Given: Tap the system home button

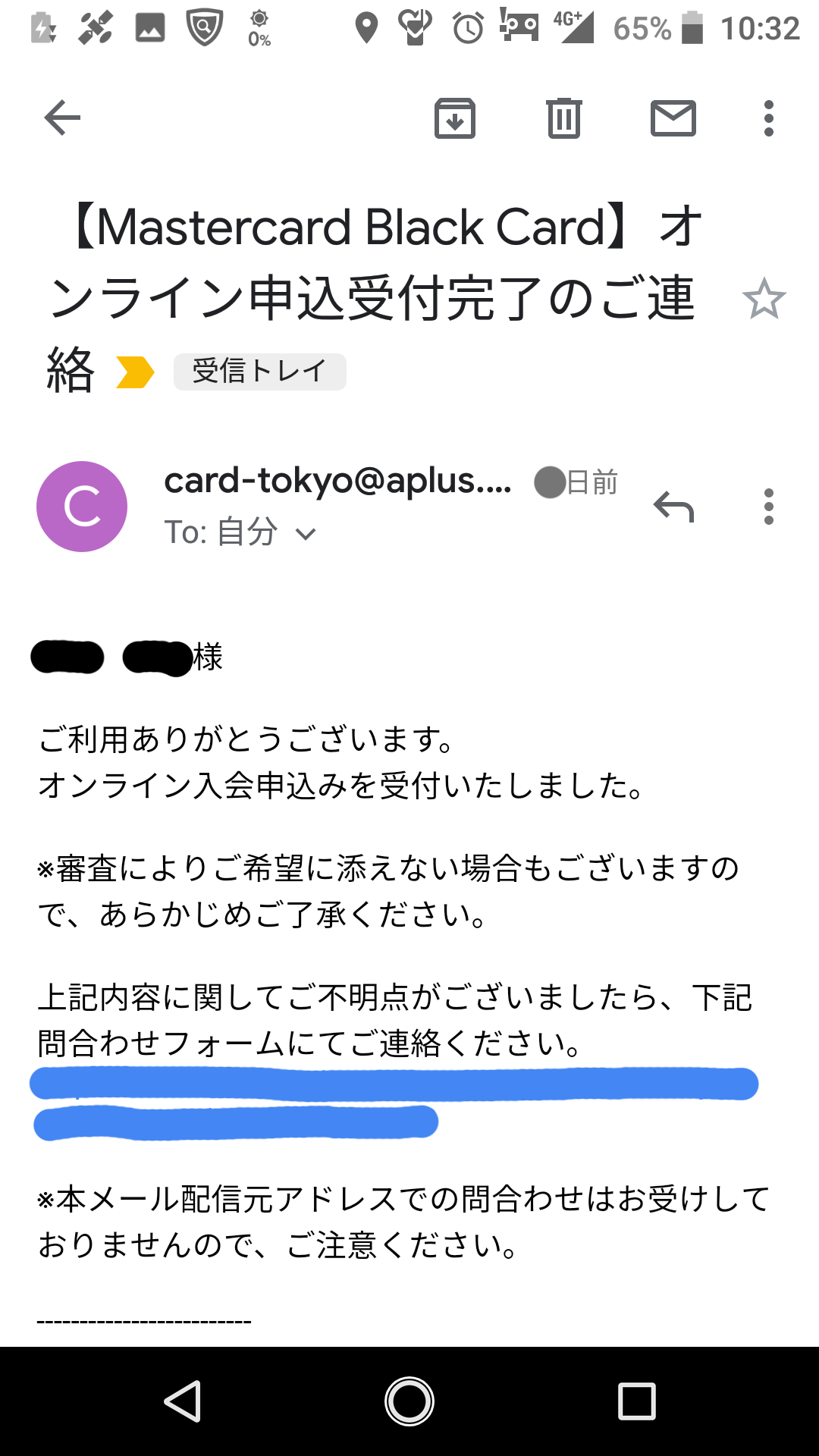Looking at the screenshot, I should point(409,1401).
